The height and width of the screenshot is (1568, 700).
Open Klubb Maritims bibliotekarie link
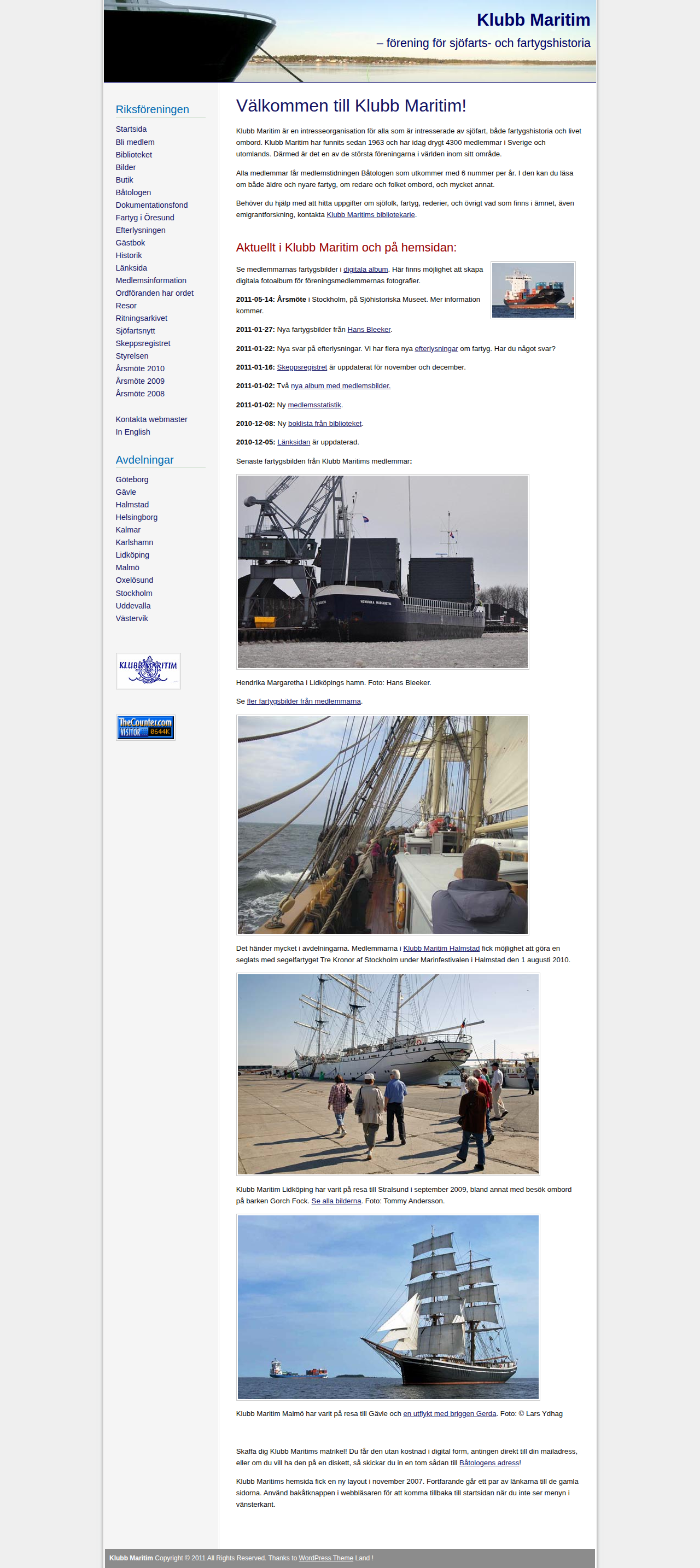click(370, 215)
